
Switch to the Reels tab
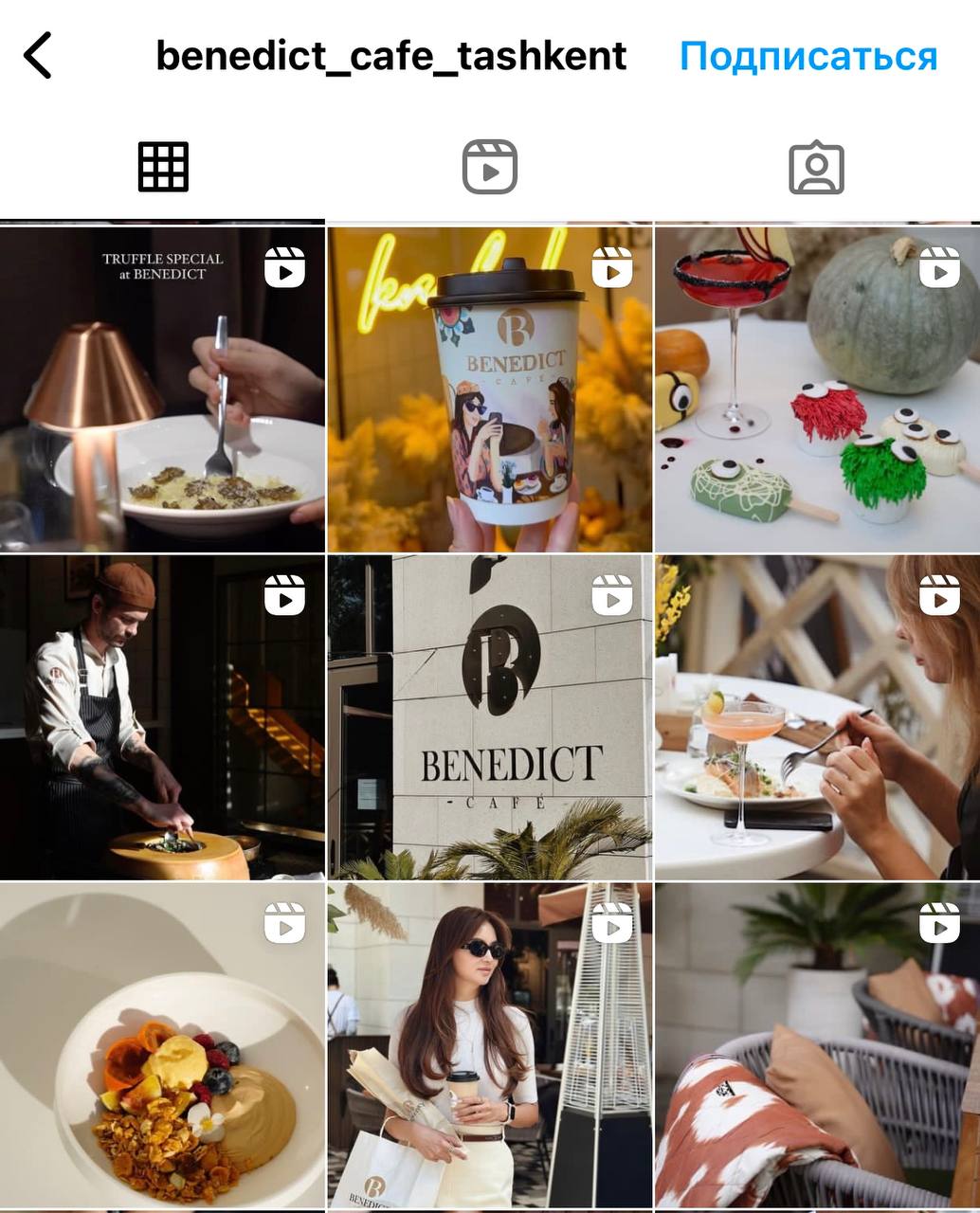click(x=489, y=167)
